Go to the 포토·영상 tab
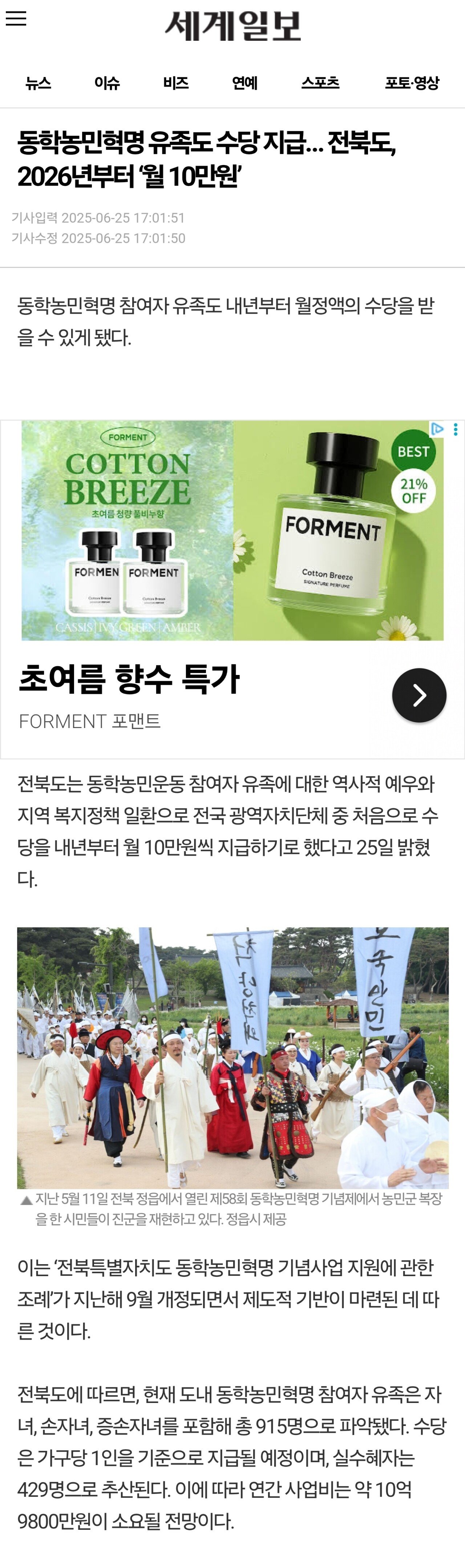The height and width of the screenshot is (1568, 465). pos(412,83)
